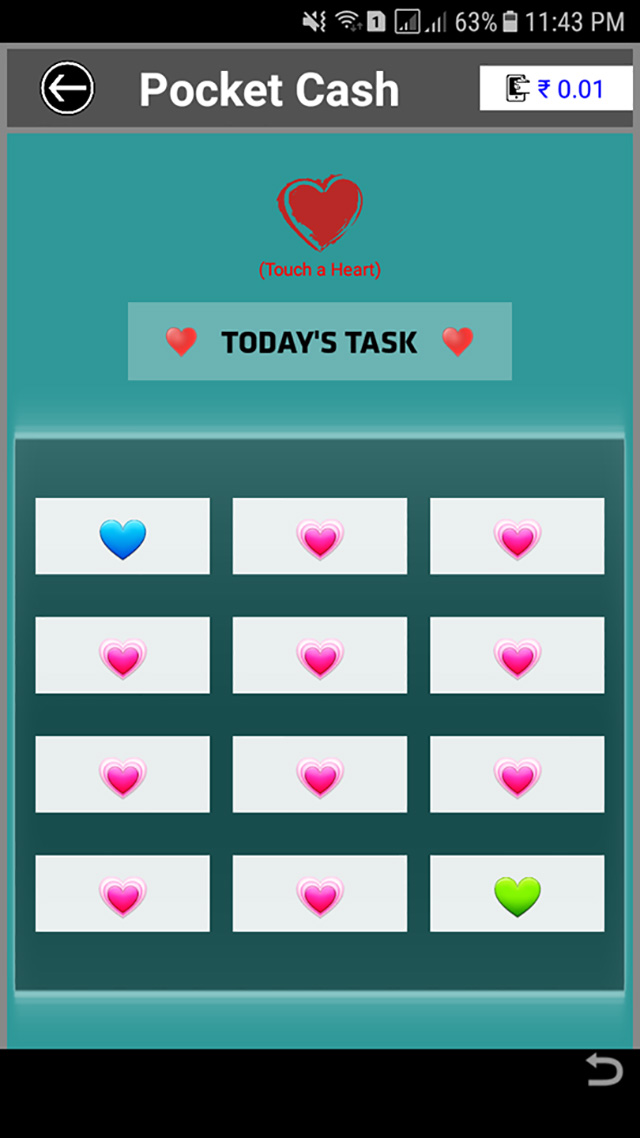Go back using the arrow icon

(67, 89)
